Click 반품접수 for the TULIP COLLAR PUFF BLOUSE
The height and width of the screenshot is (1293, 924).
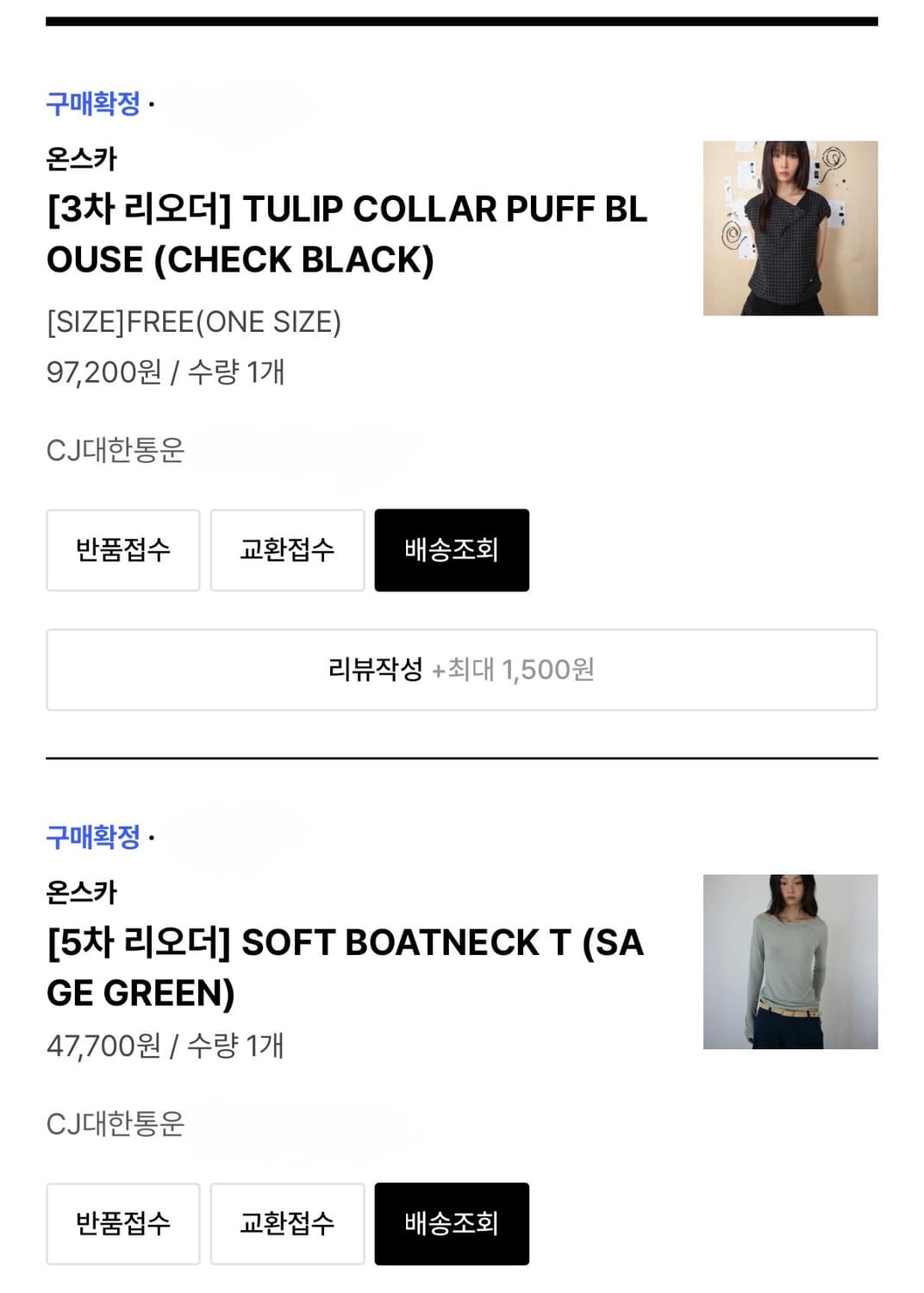[123, 550]
